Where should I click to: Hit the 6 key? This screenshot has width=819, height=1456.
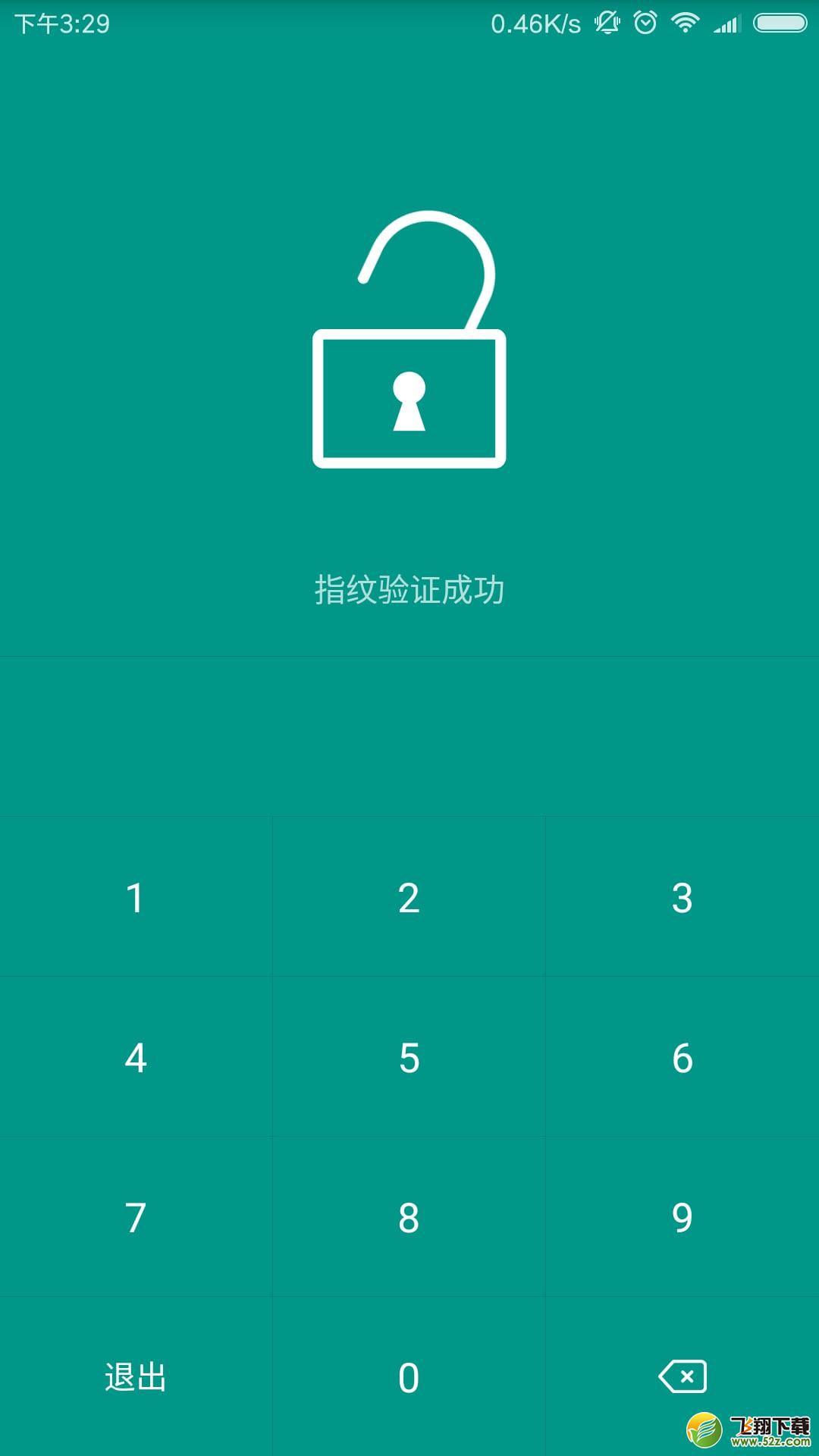(x=682, y=1057)
